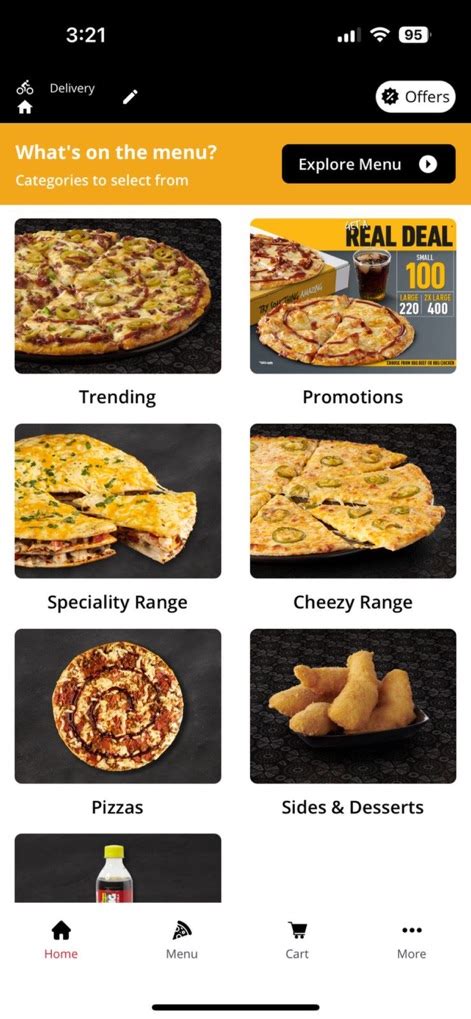
Task: Go to the Cart tab
Action: pyautogui.click(x=297, y=940)
